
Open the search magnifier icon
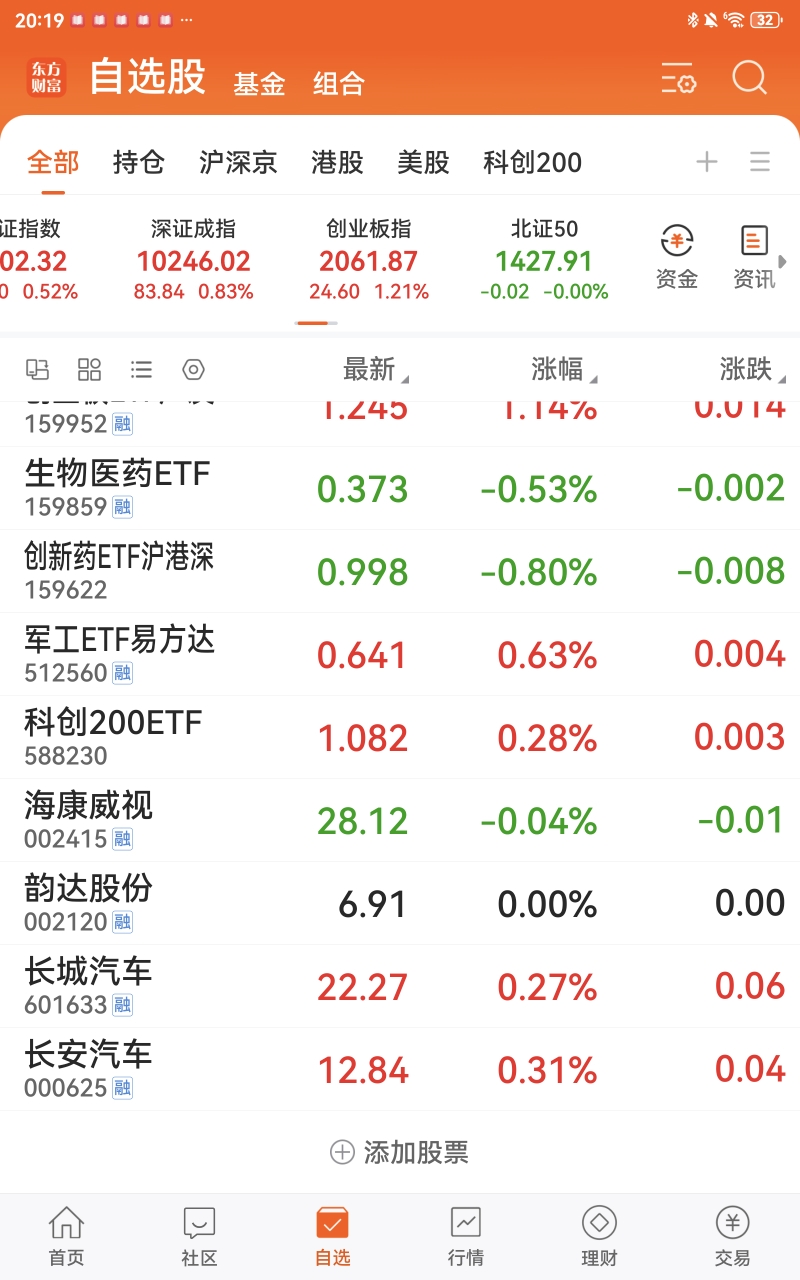749,78
